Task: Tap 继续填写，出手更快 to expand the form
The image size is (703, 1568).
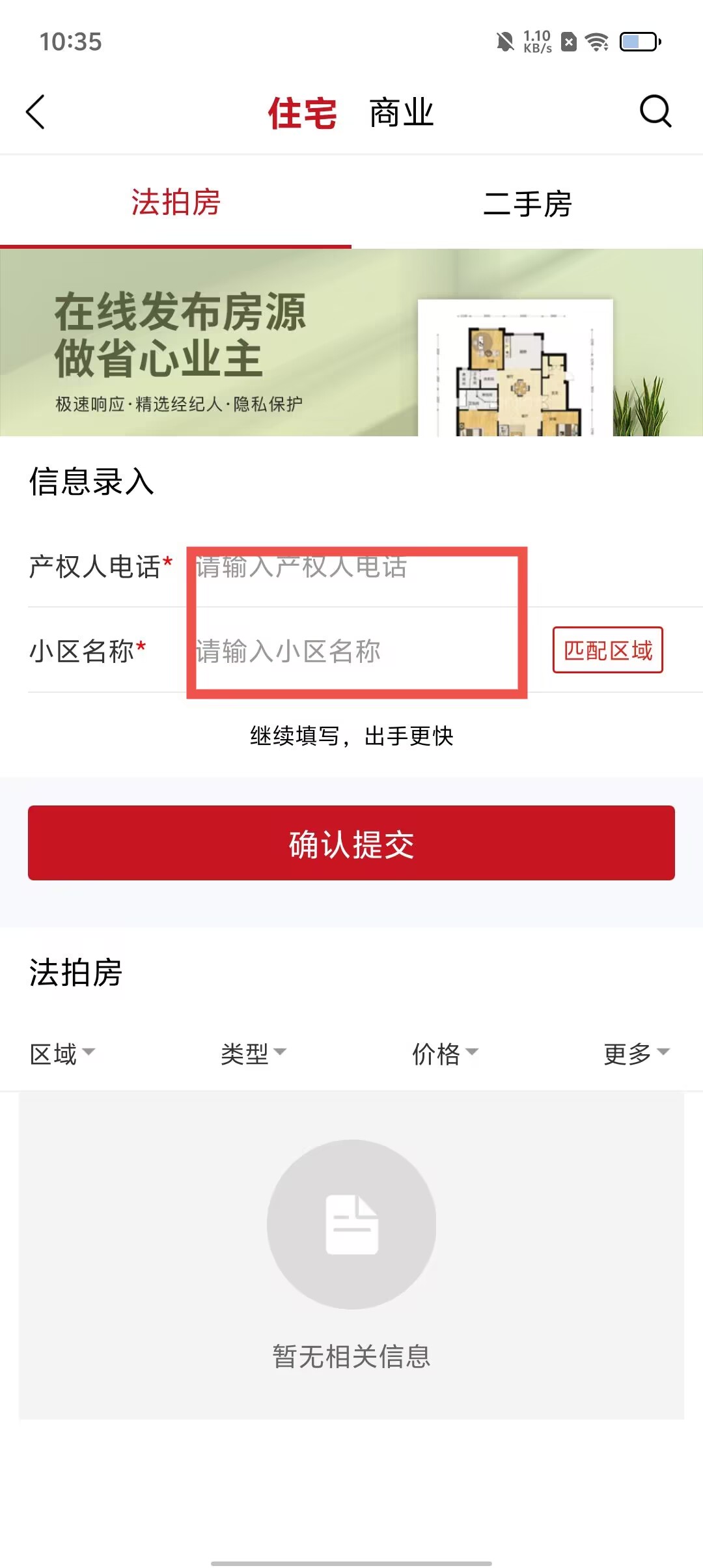Action: (351, 736)
